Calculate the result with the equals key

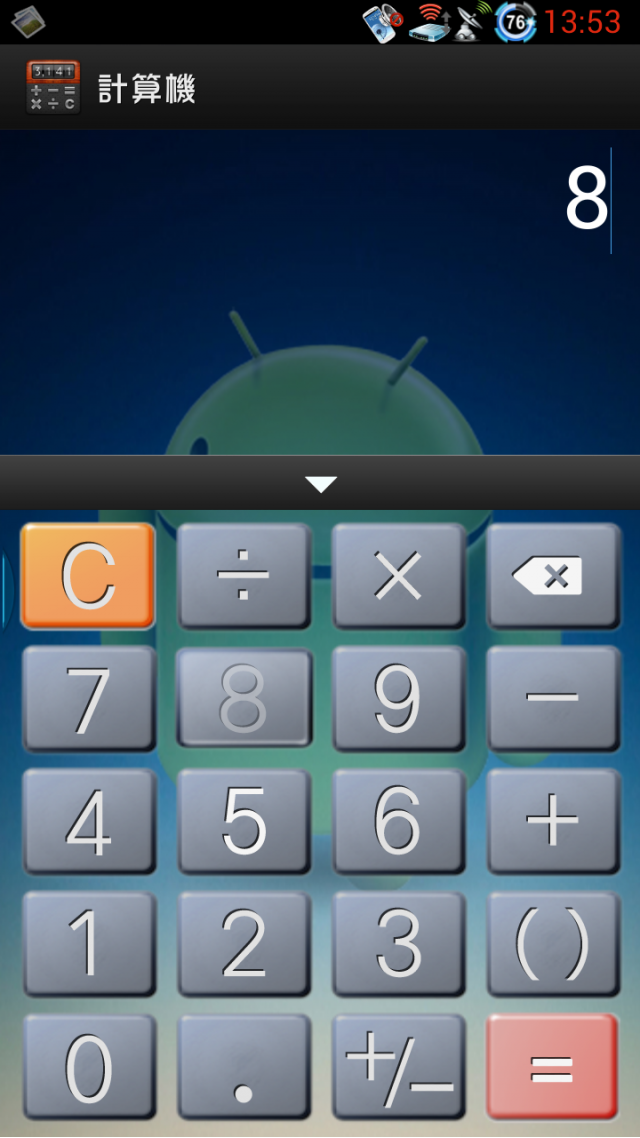553,1067
